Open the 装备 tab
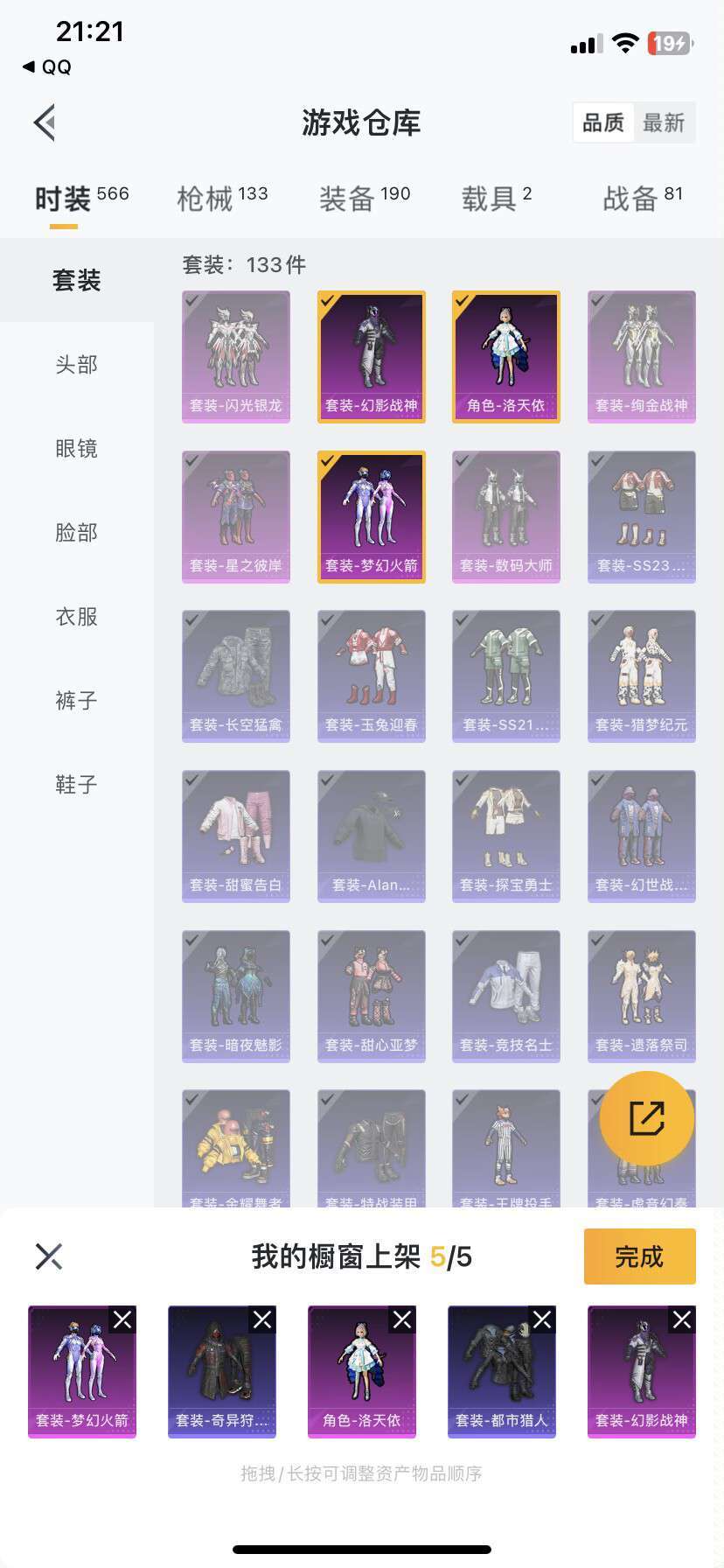Viewport: 724px width, 1568px height. click(365, 198)
